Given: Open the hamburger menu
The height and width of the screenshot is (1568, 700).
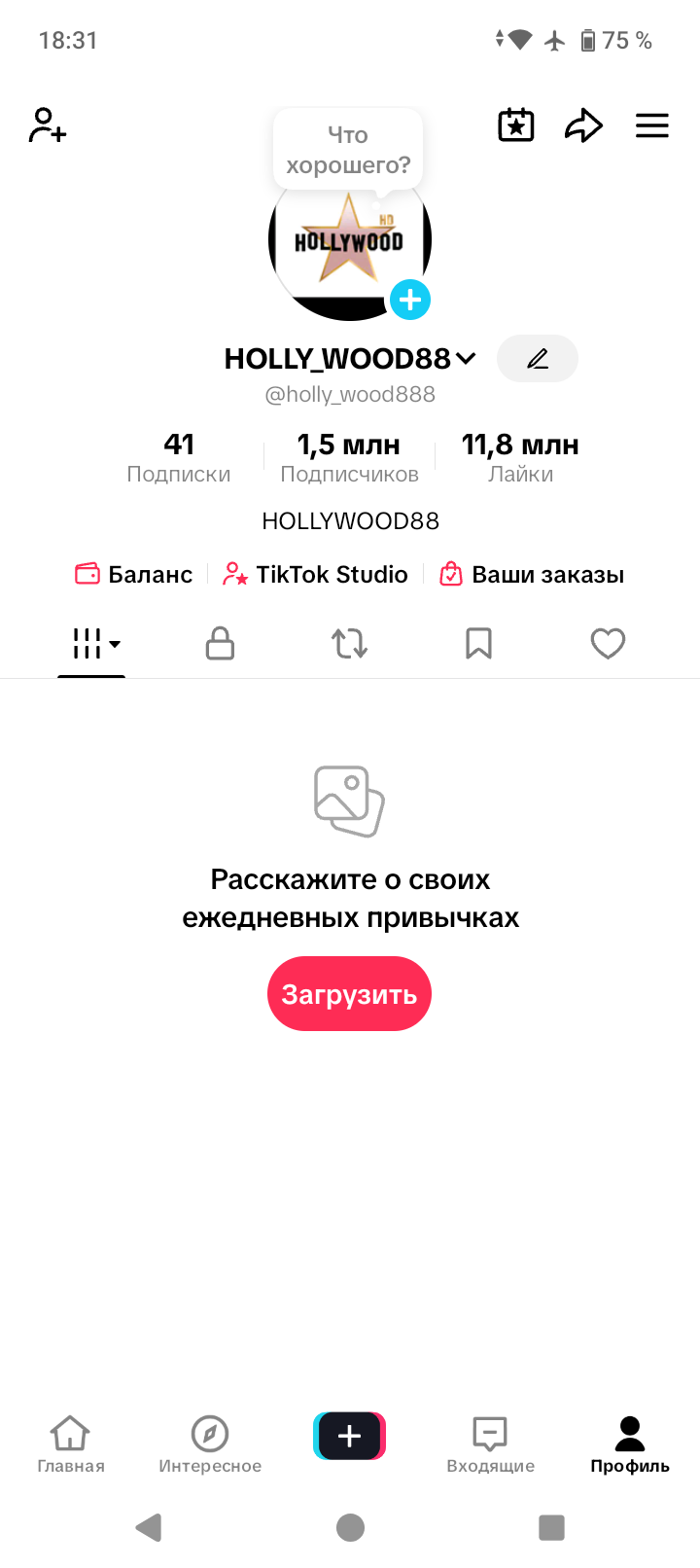Looking at the screenshot, I should coord(652,125).
